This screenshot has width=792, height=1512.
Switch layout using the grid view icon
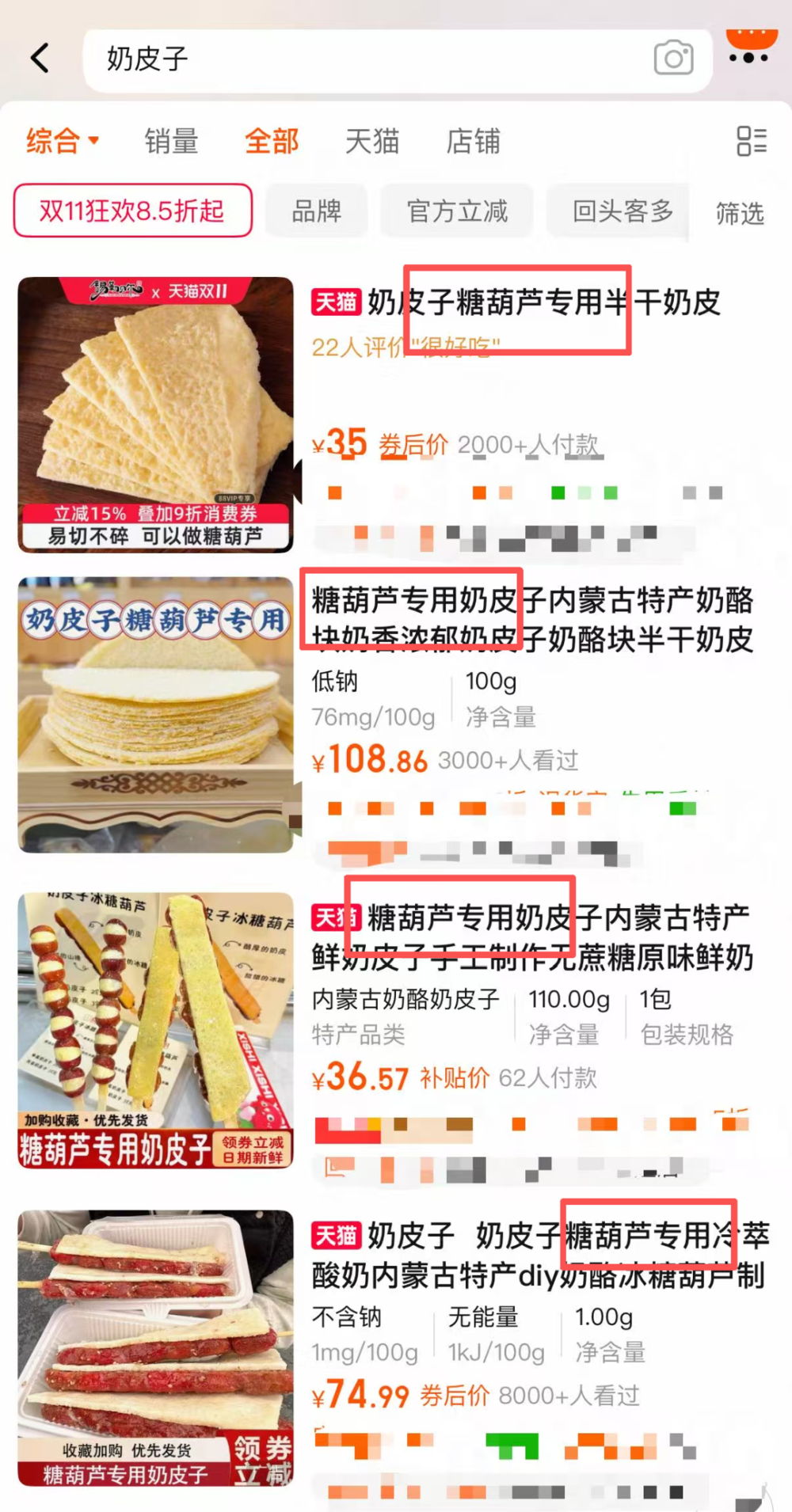749,141
